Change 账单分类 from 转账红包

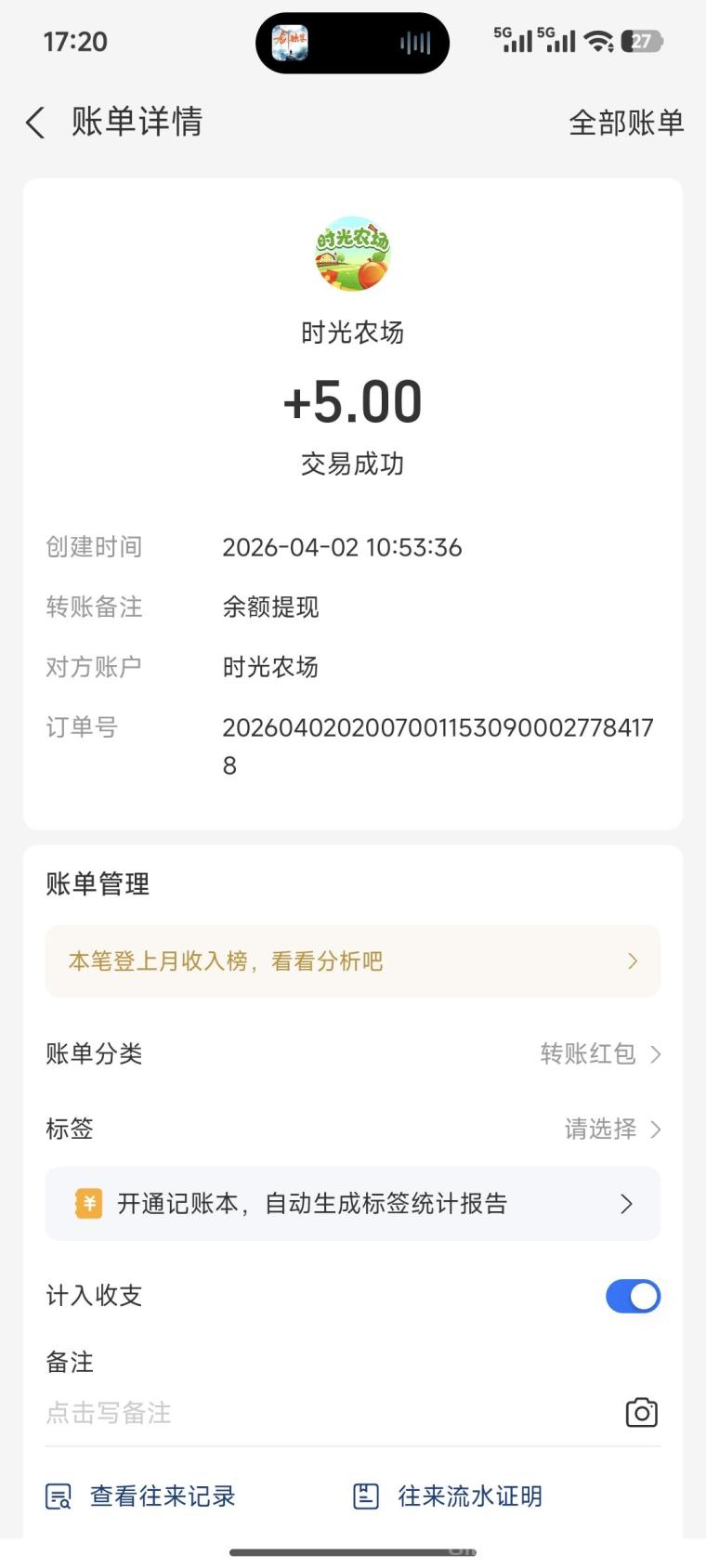coord(599,1054)
